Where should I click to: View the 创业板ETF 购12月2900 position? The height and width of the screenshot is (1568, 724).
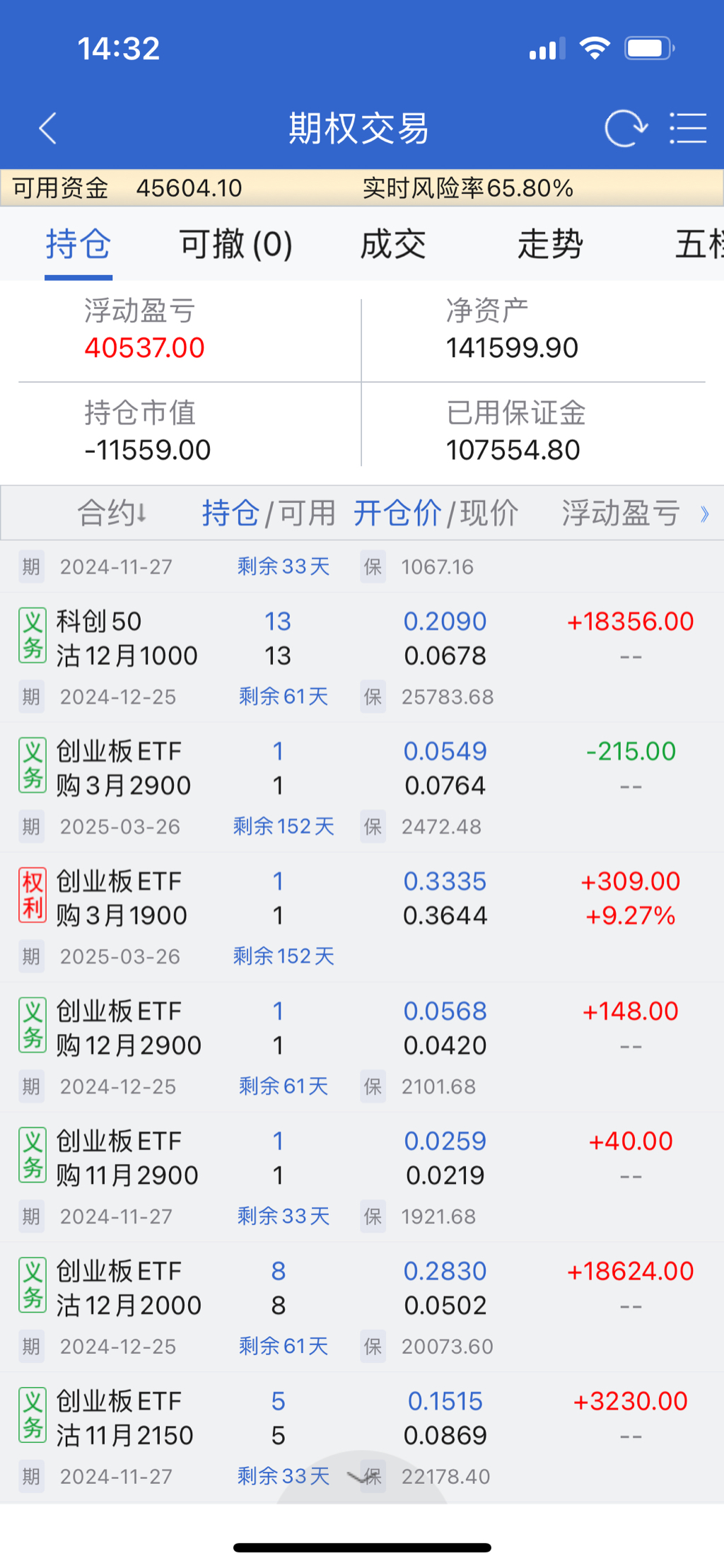129,1028
